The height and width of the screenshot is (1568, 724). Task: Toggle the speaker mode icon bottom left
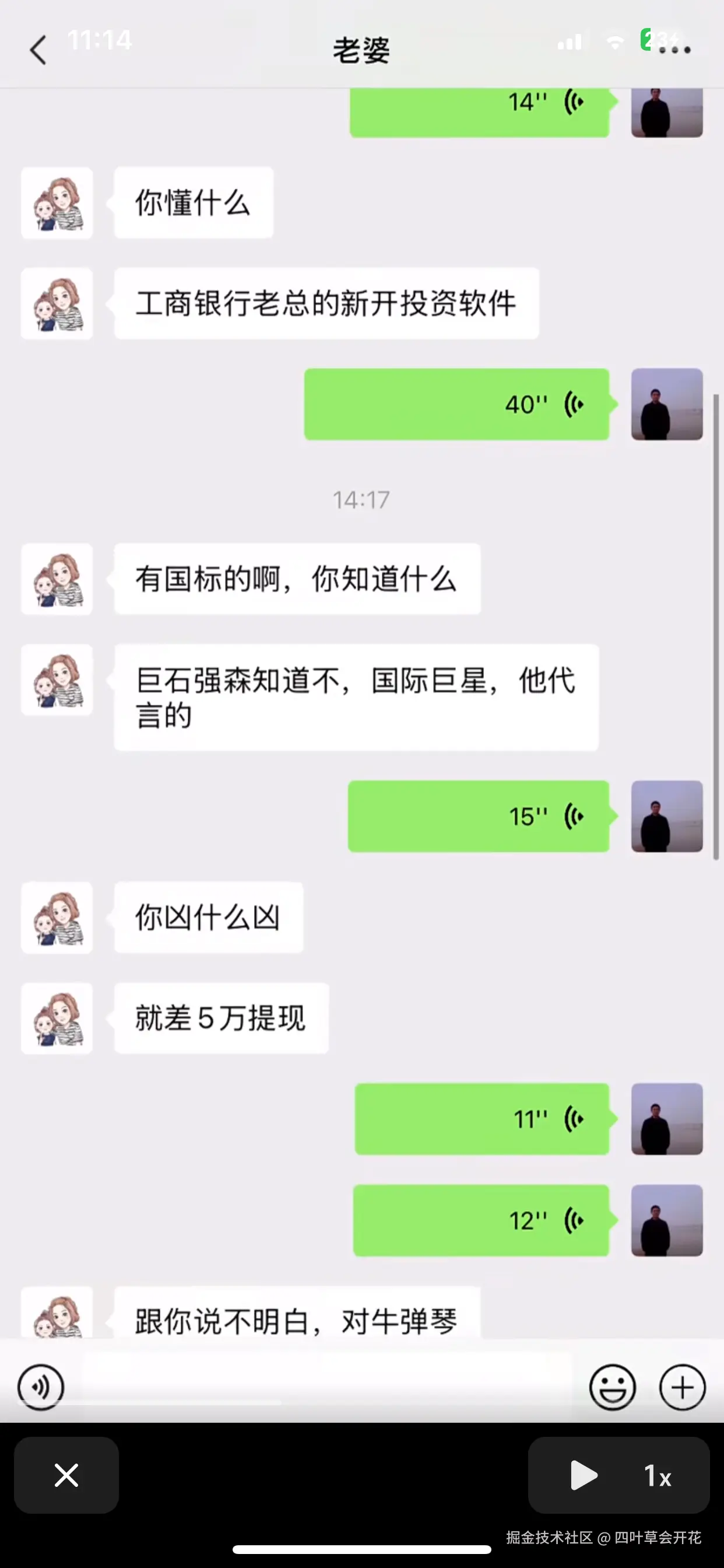[41, 1387]
